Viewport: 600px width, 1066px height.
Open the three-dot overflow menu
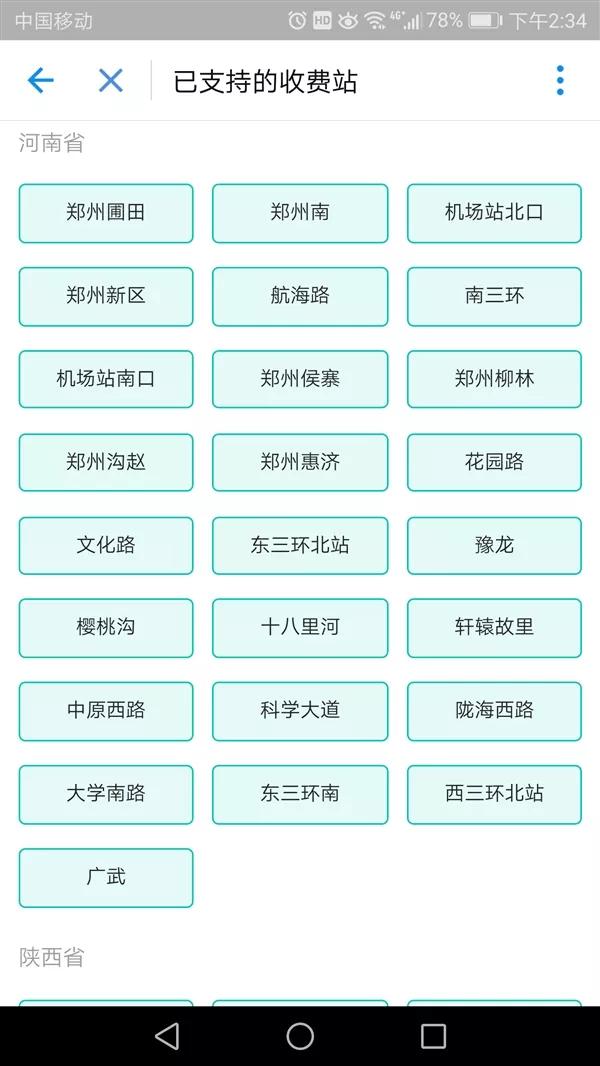click(559, 81)
